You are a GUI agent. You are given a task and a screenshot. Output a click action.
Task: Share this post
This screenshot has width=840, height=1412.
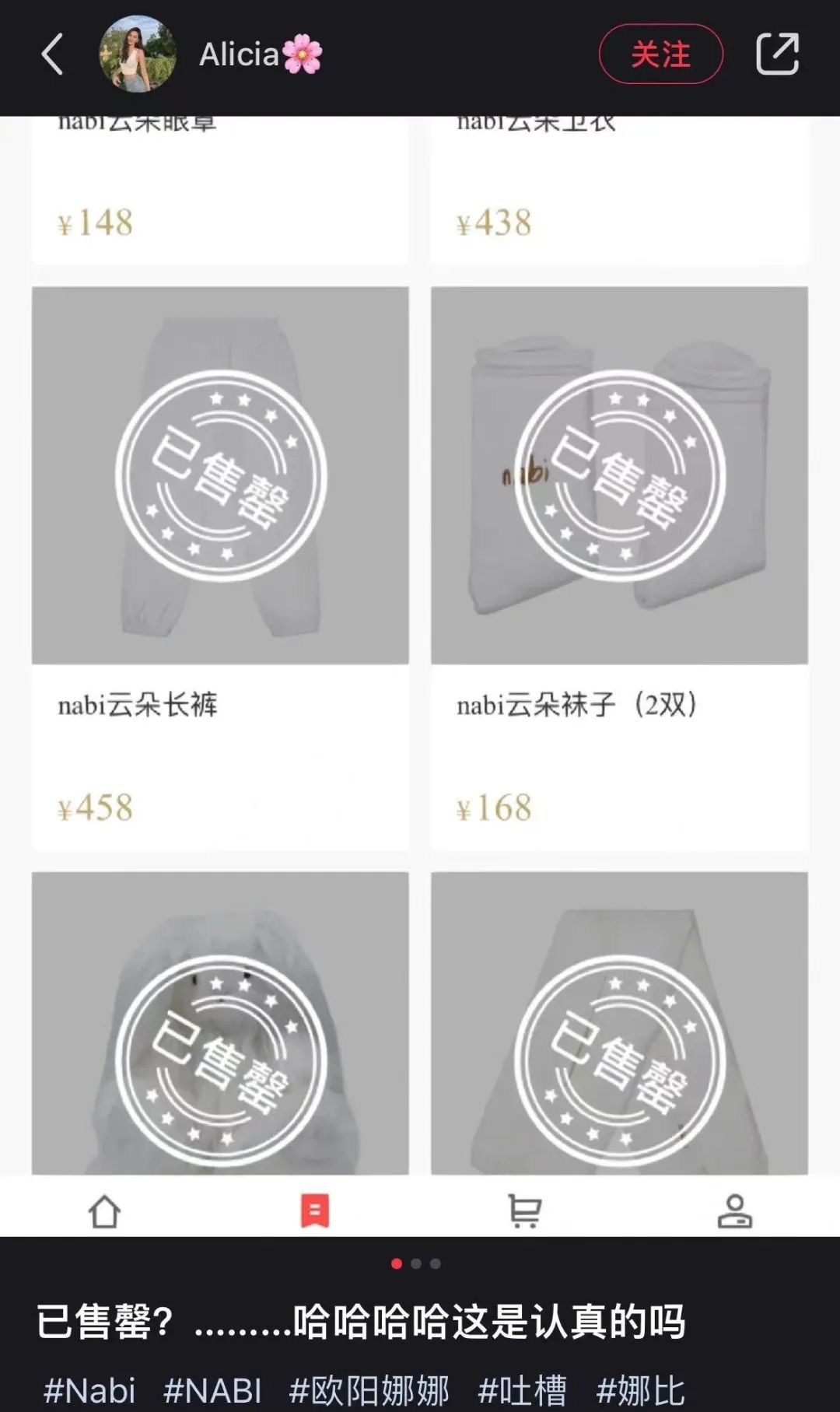[x=777, y=54]
